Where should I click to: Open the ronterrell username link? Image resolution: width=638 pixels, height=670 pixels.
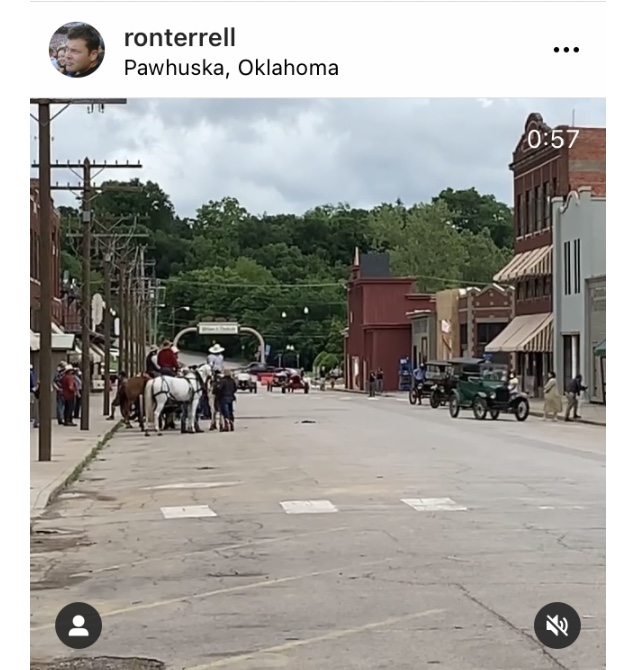tap(180, 38)
